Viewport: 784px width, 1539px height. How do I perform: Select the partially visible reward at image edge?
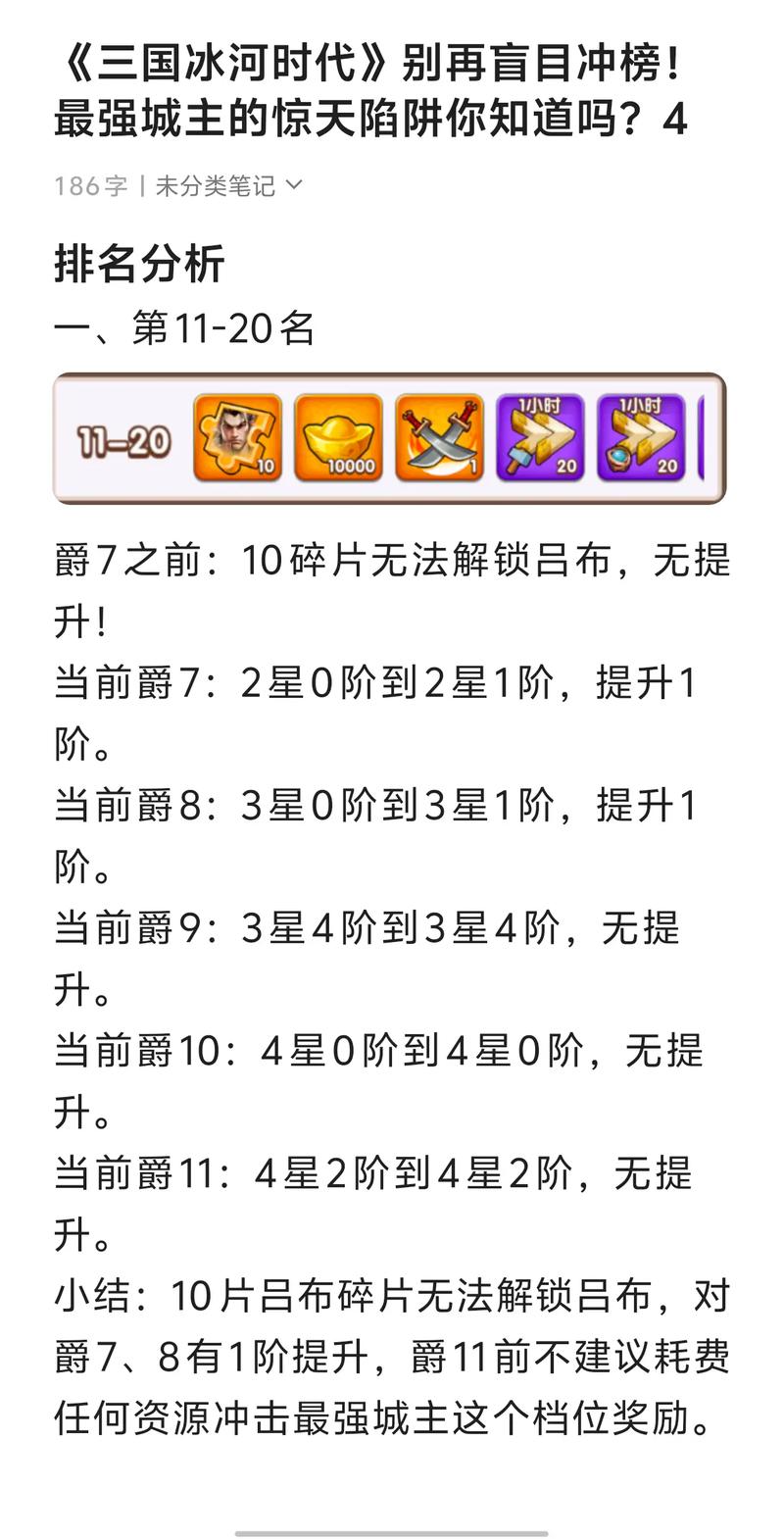pos(702,436)
